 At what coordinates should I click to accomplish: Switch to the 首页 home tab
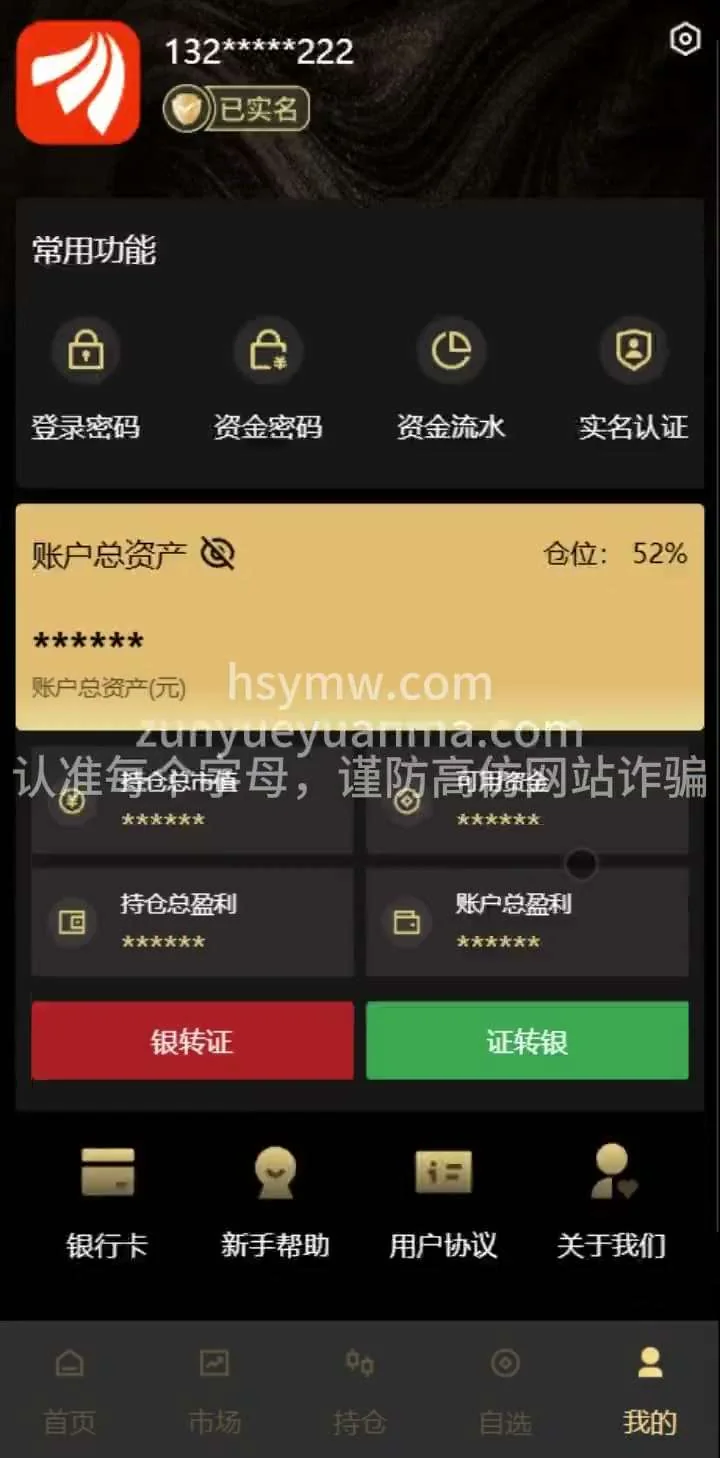click(70, 1390)
